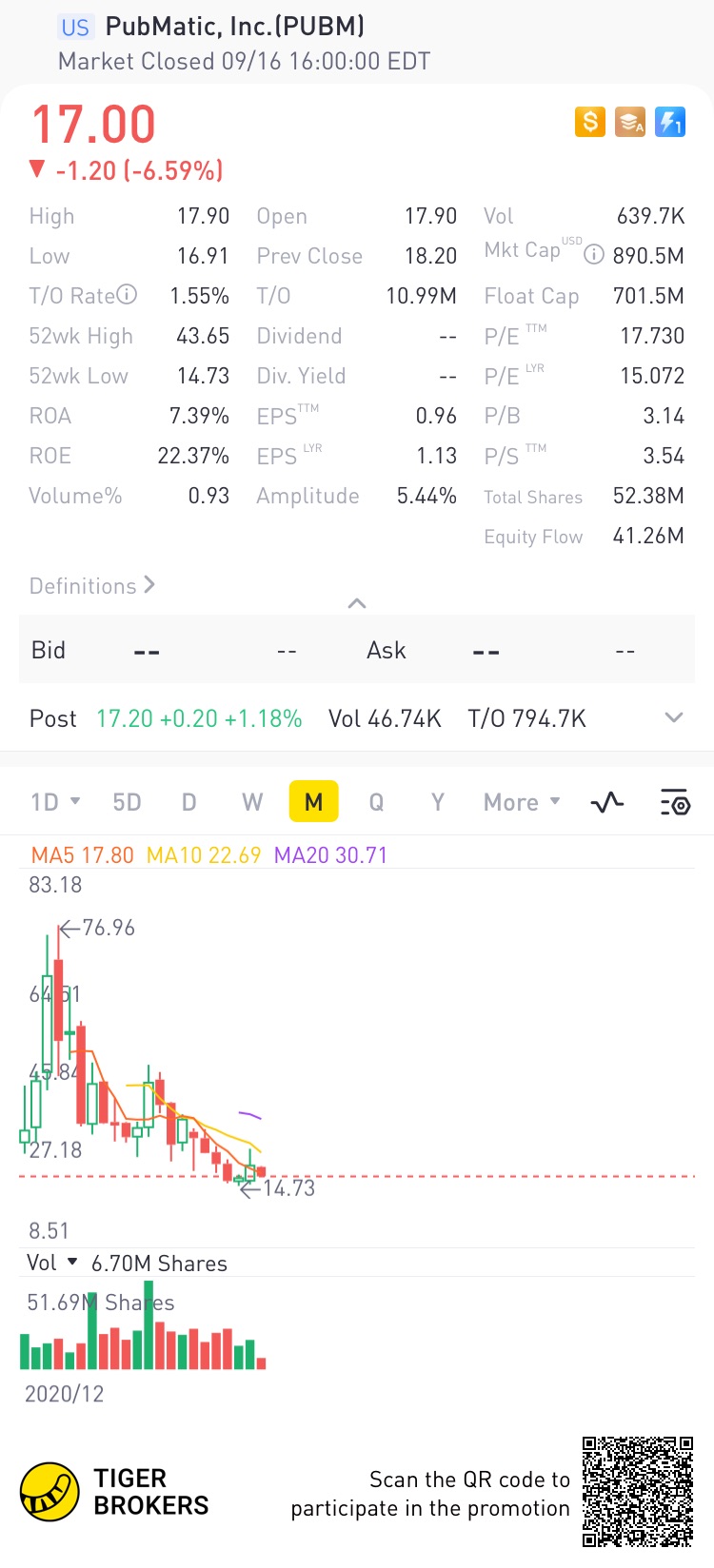Tap the yellow dollar sign badge

[590, 122]
